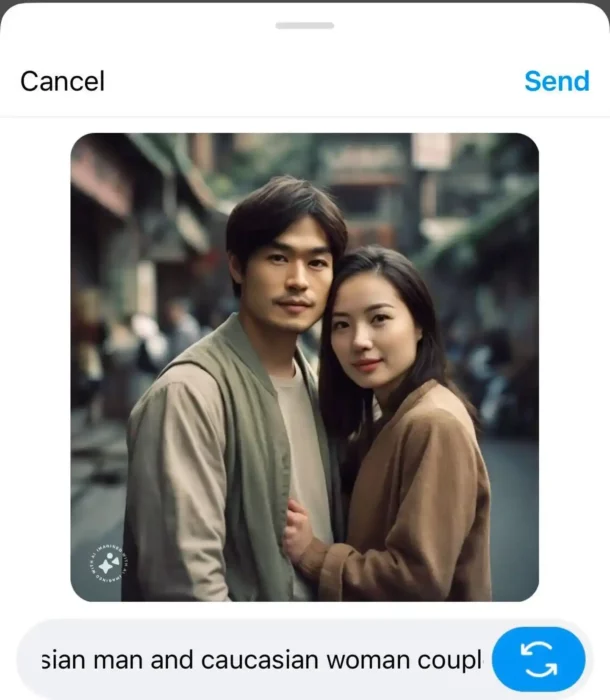The image size is (610, 700).
Task: Cancel sending the generated image
Action: pos(62,81)
